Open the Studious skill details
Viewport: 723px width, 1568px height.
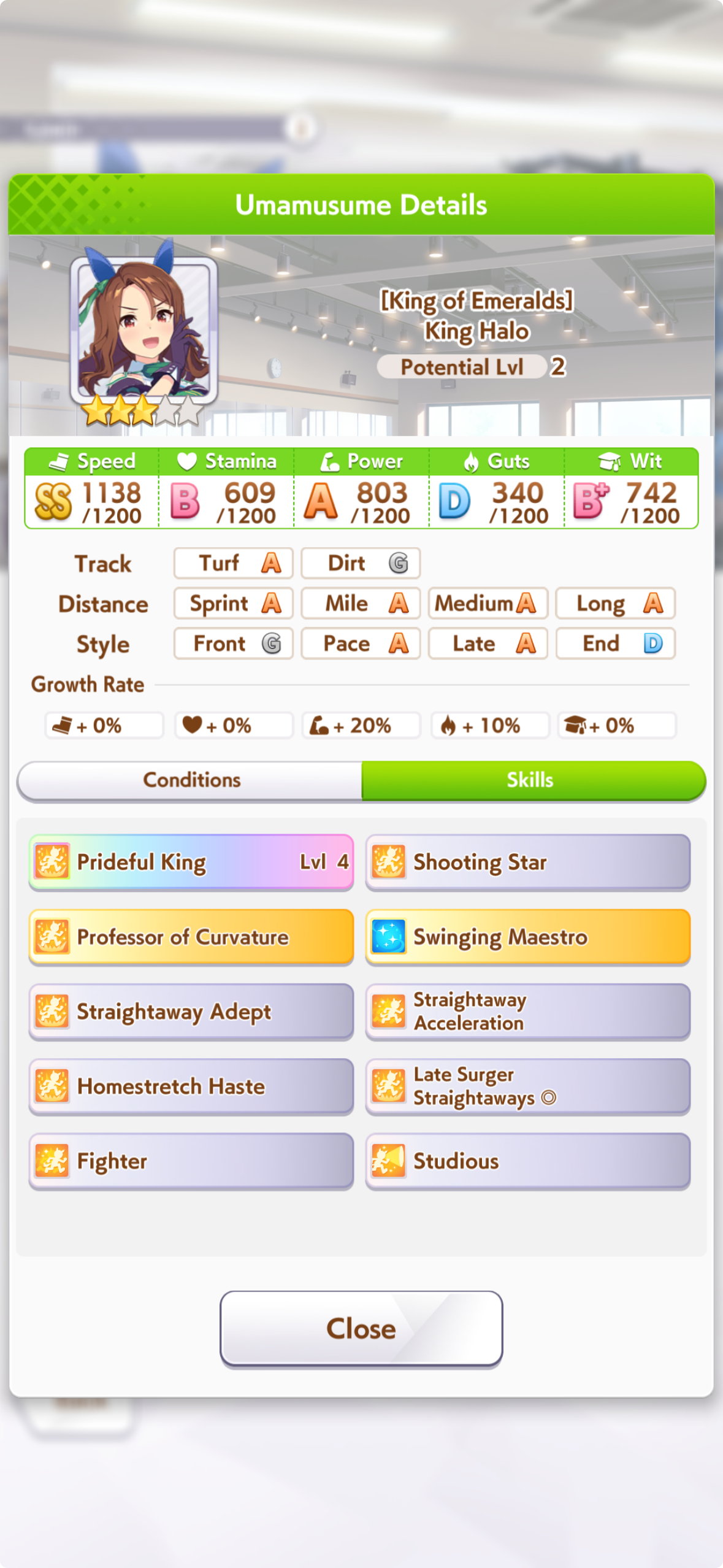pyautogui.click(x=527, y=1161)
